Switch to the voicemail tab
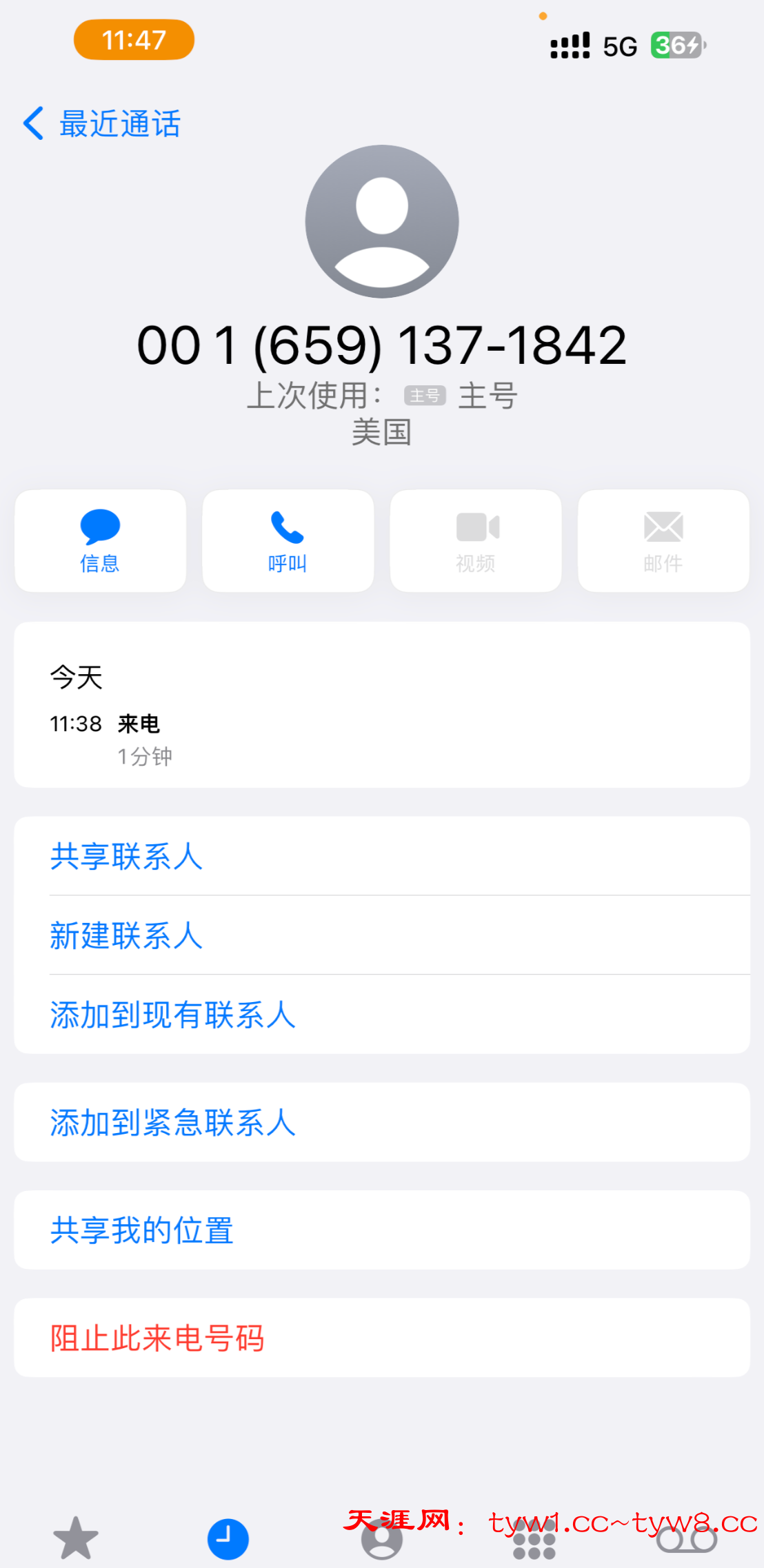 [687, 1540]
